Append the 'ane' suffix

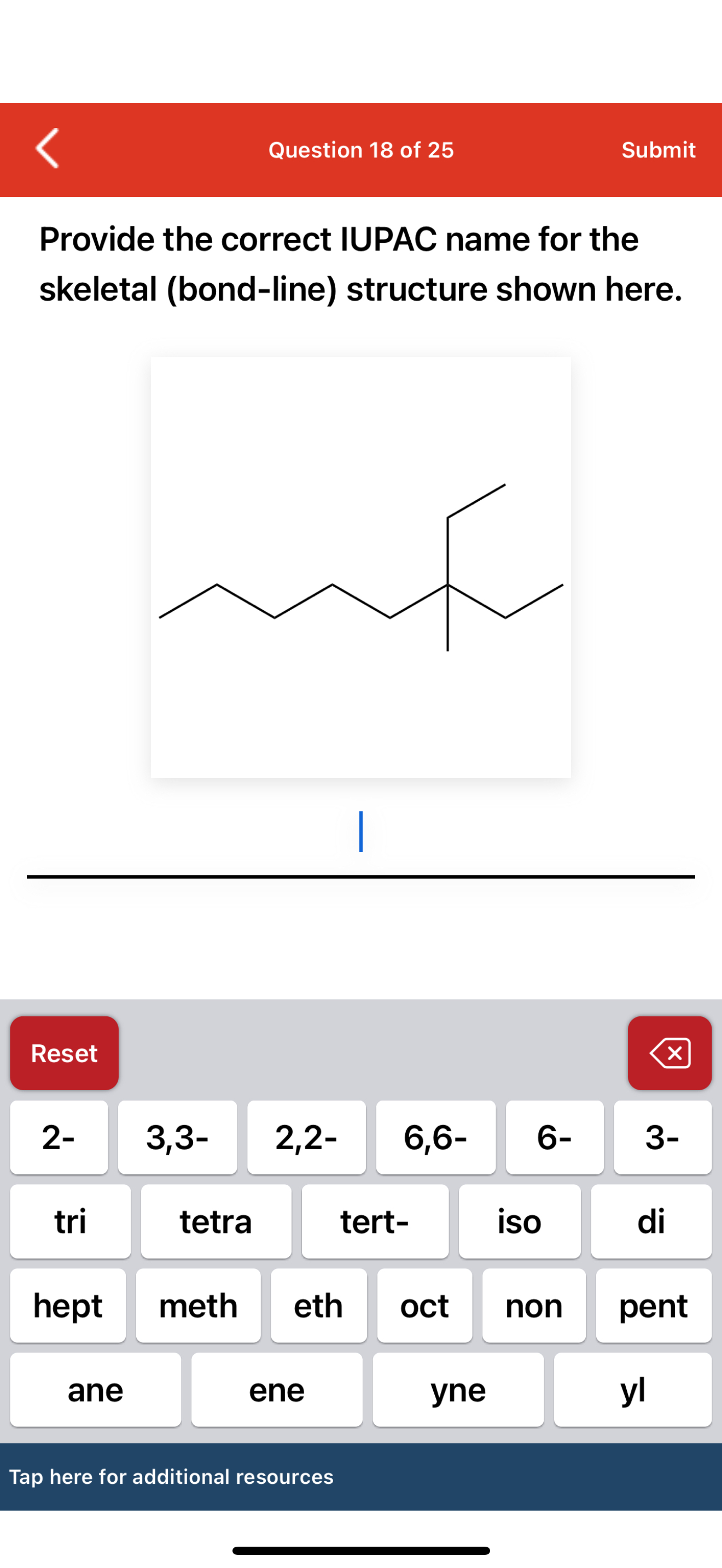point(95,1389)
